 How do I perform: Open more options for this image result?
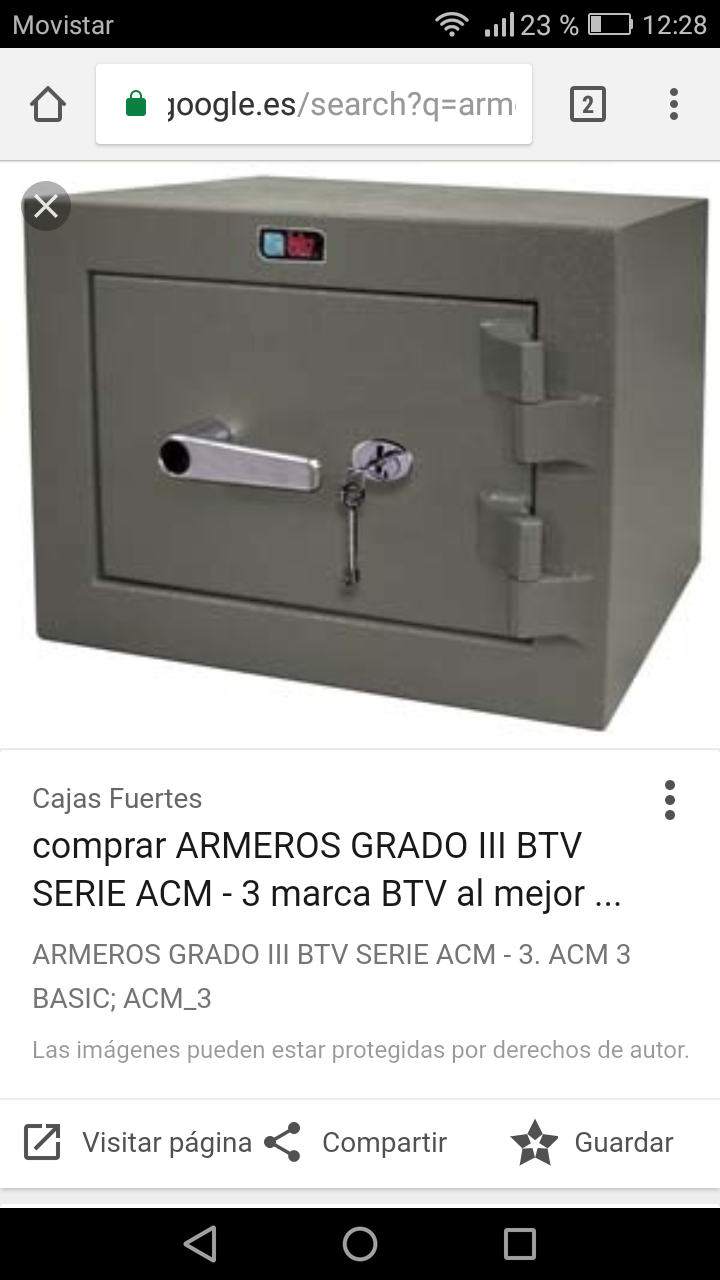tap(669, 800)
